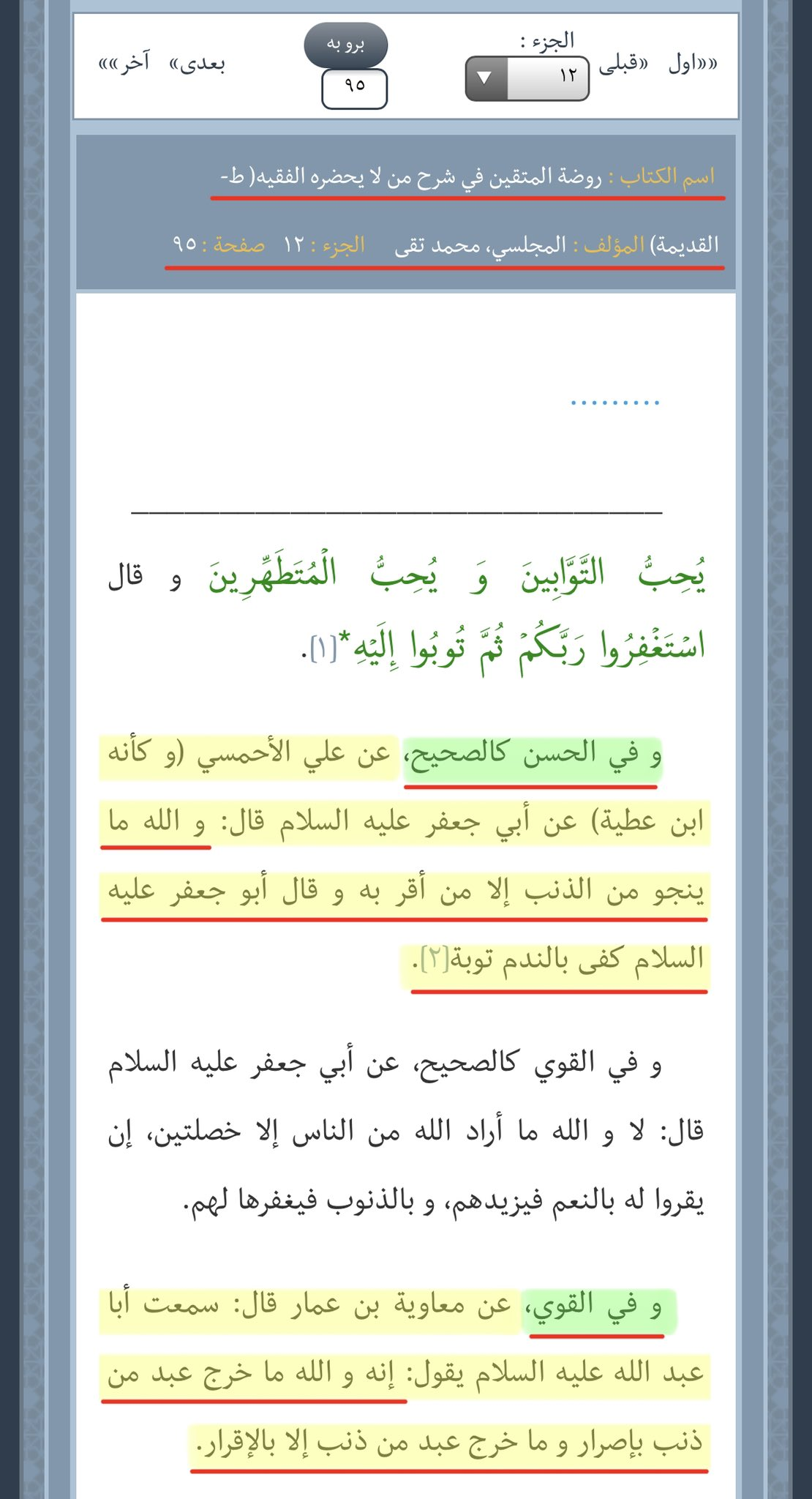
Task: Go to the first page via «اول
Action: (x=692, y=64)
